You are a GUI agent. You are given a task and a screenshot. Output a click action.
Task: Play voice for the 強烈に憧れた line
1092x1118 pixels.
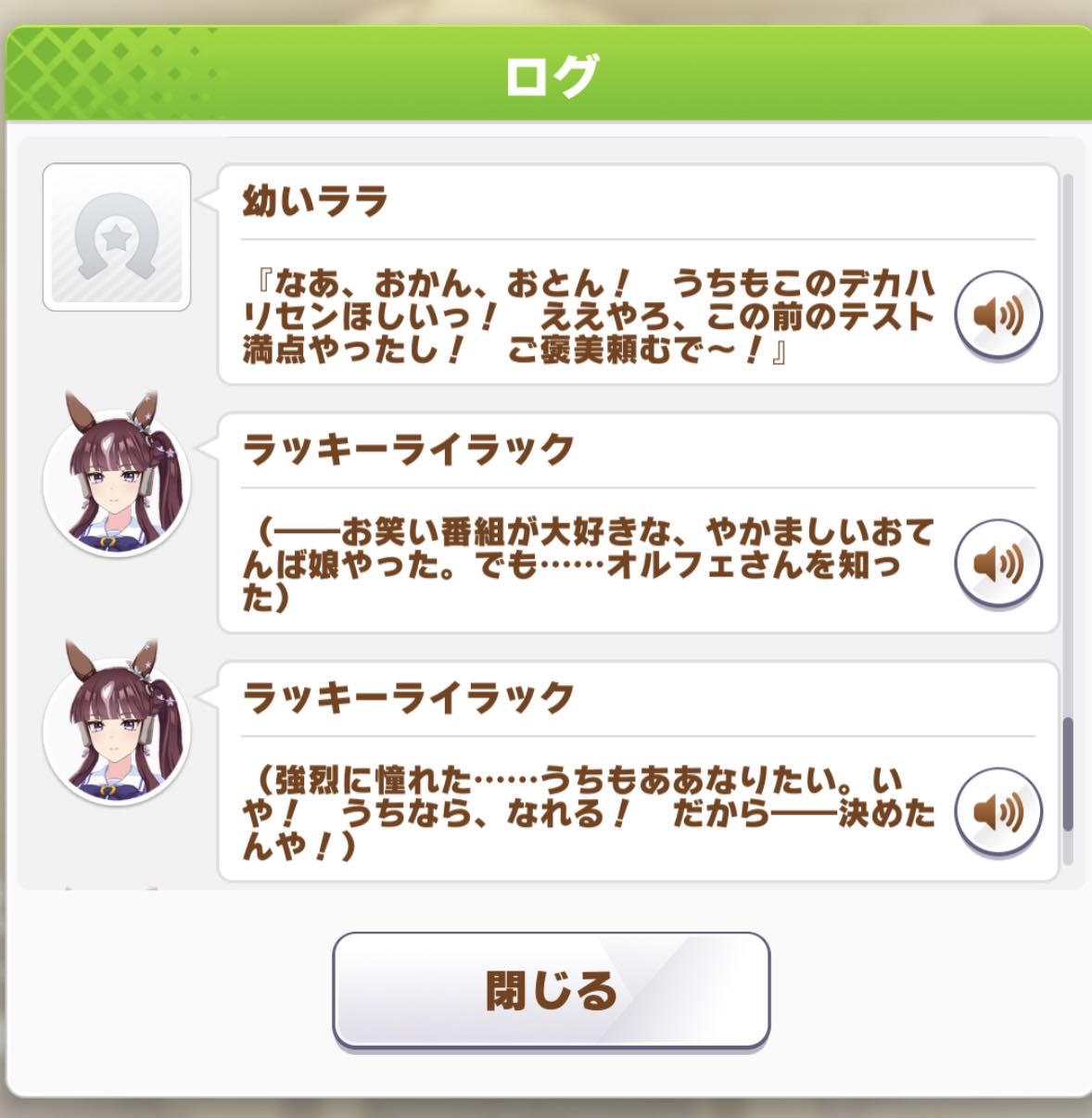(x=998, y=811)
